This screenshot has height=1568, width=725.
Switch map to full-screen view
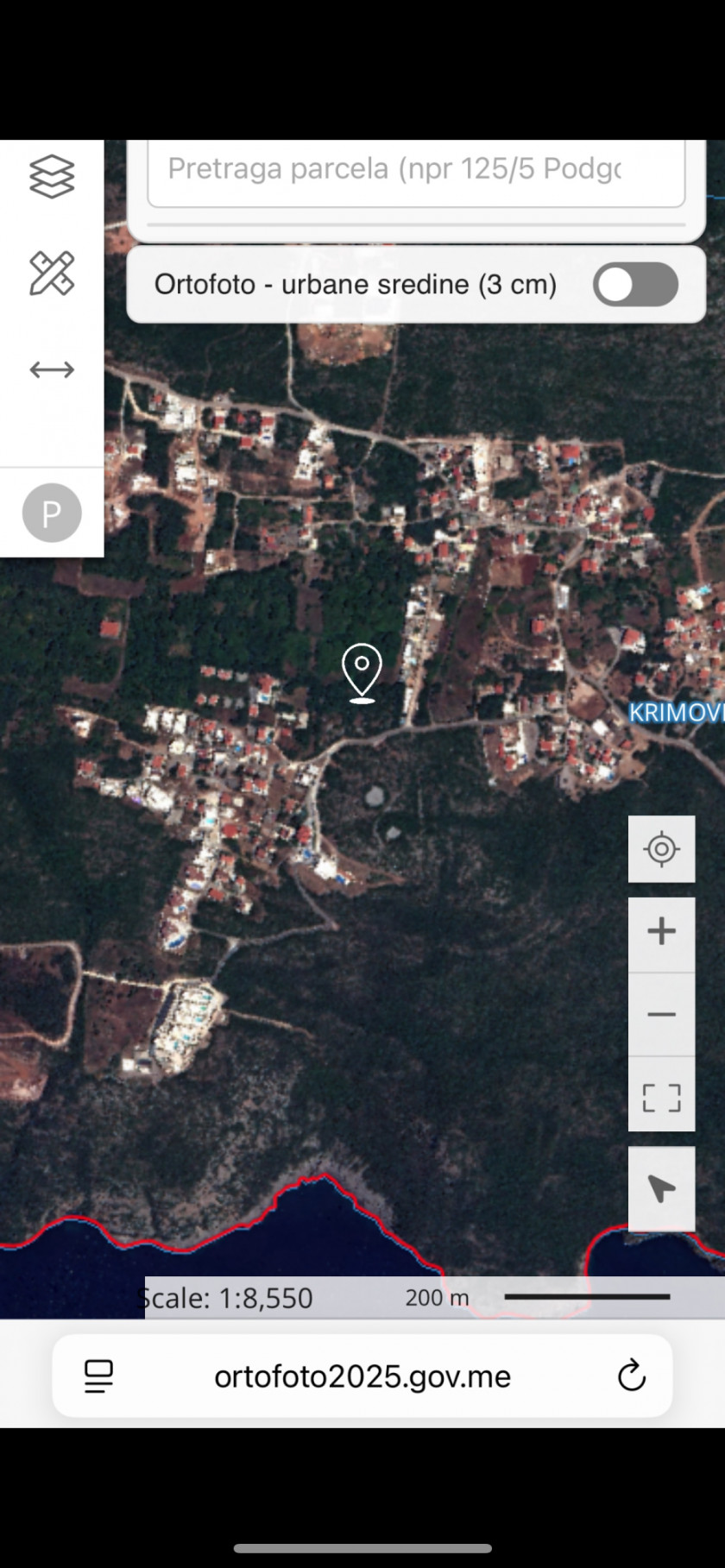[x=661, y=1098]
